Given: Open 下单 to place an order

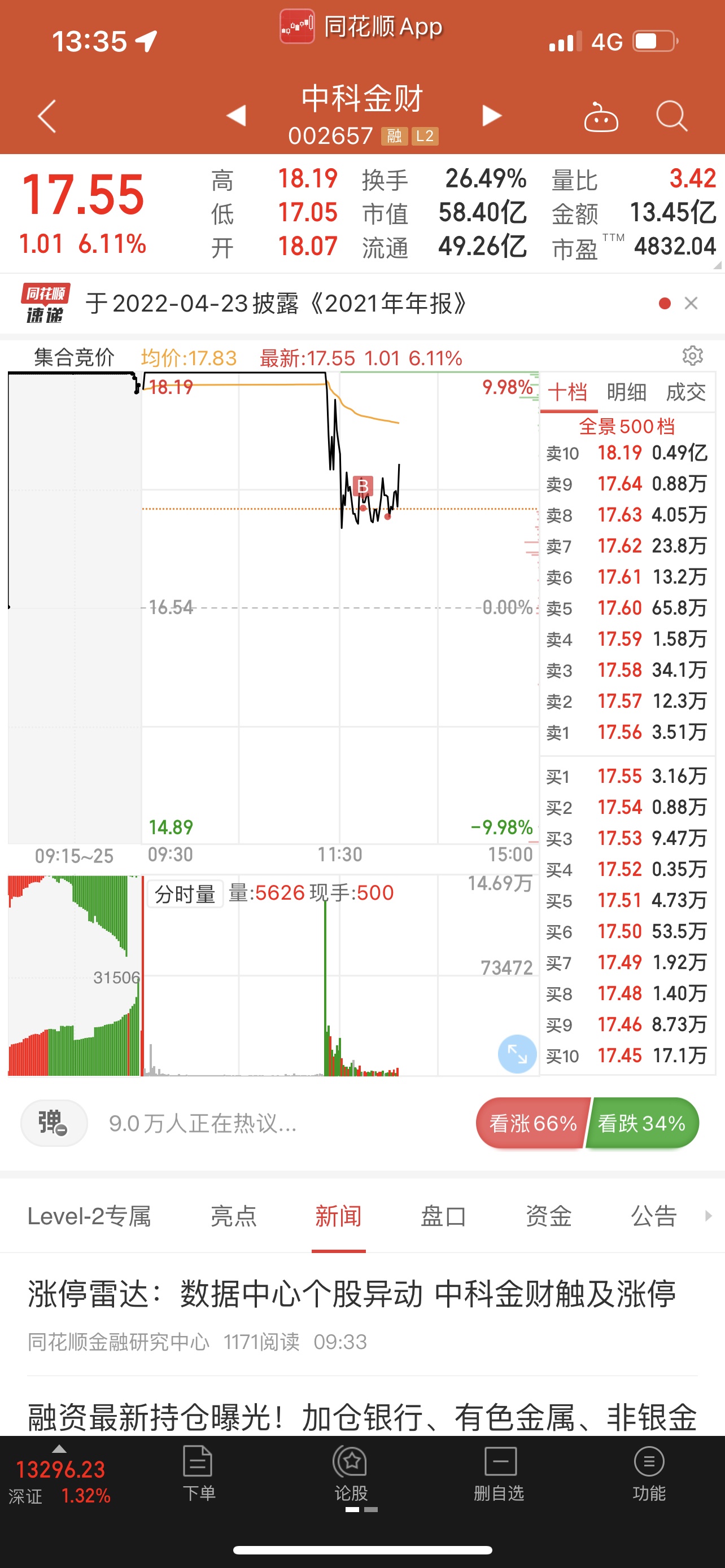Looking at the screenshot, I should pos(198,1474).
